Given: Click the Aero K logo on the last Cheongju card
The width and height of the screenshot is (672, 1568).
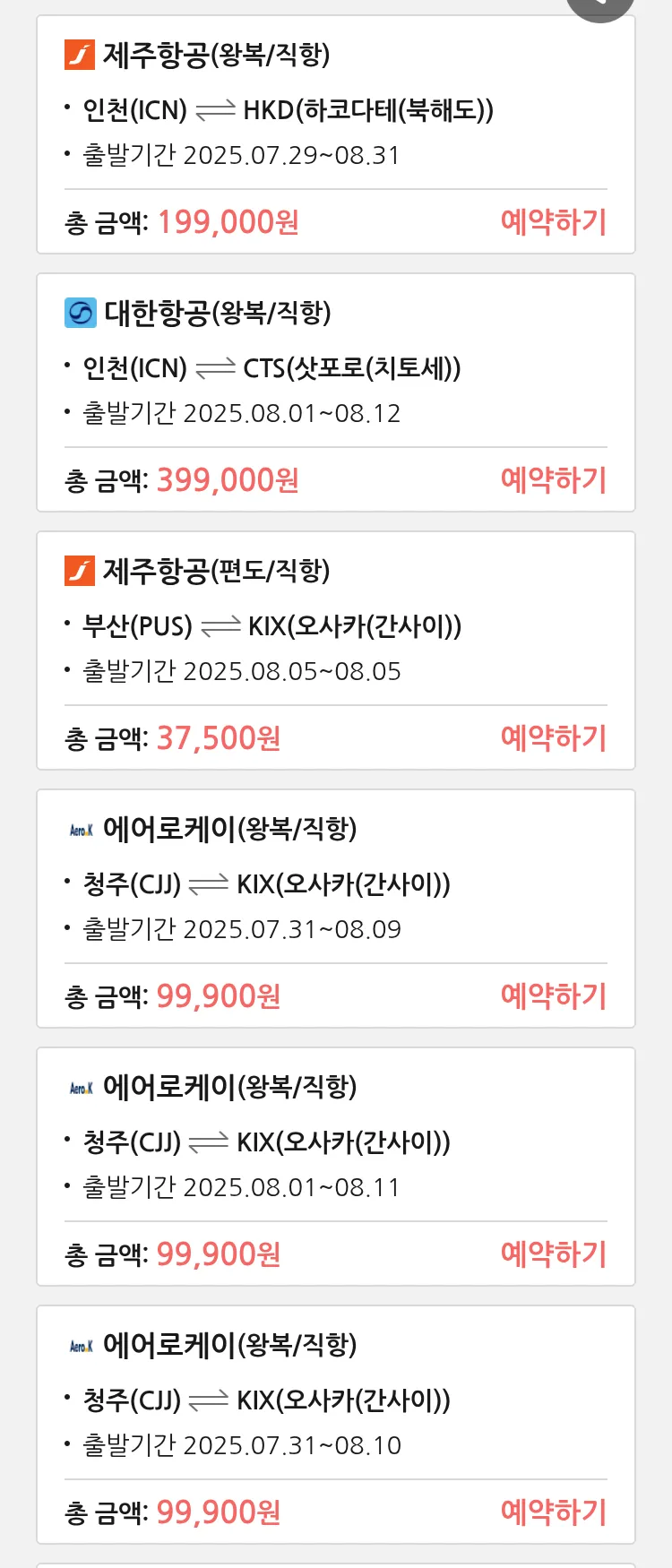Looking at the screenshot, I should [82, 1344].
